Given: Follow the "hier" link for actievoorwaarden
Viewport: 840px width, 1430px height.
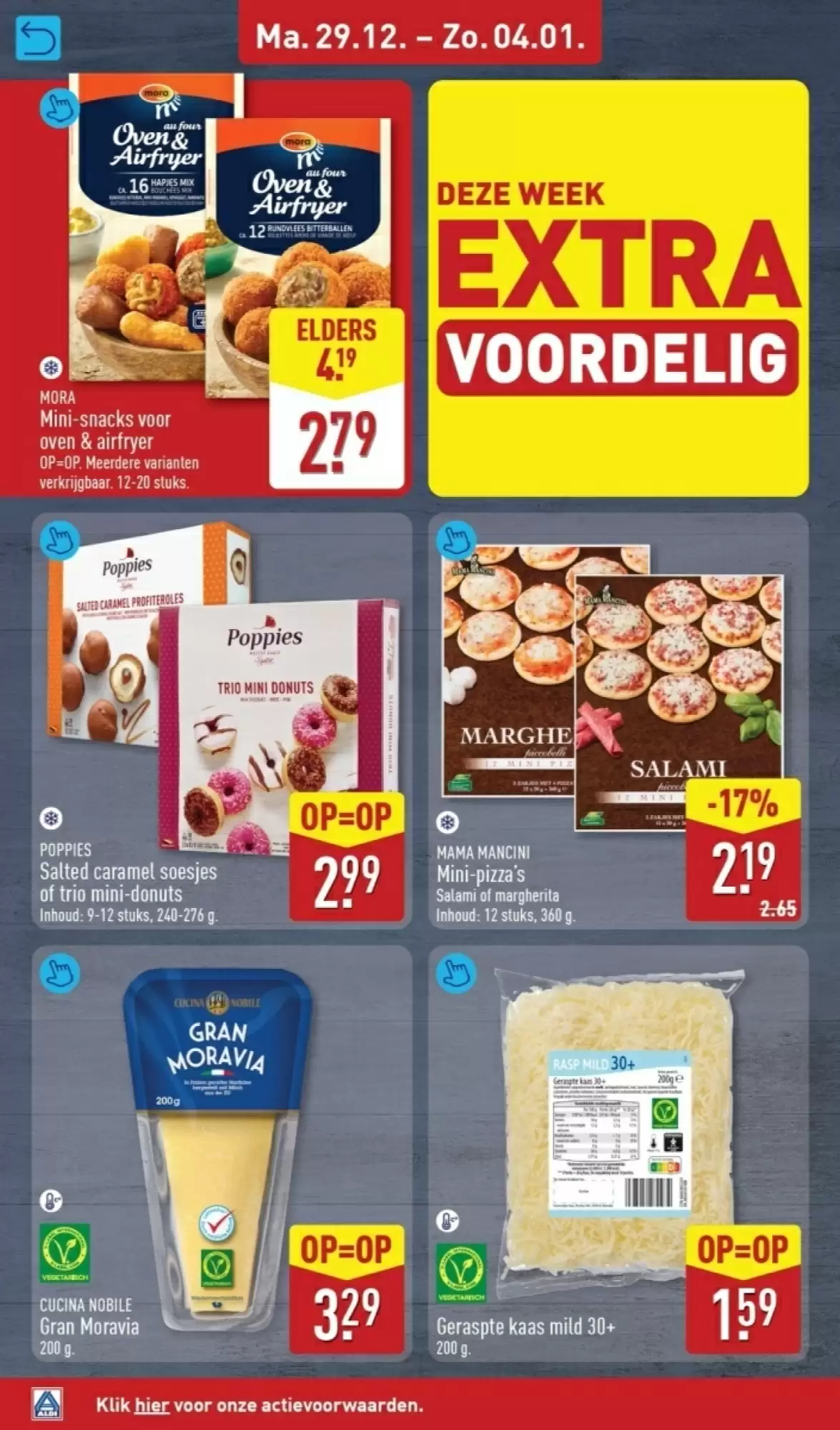Looking at the screenshot, I should click(151, 1405).
